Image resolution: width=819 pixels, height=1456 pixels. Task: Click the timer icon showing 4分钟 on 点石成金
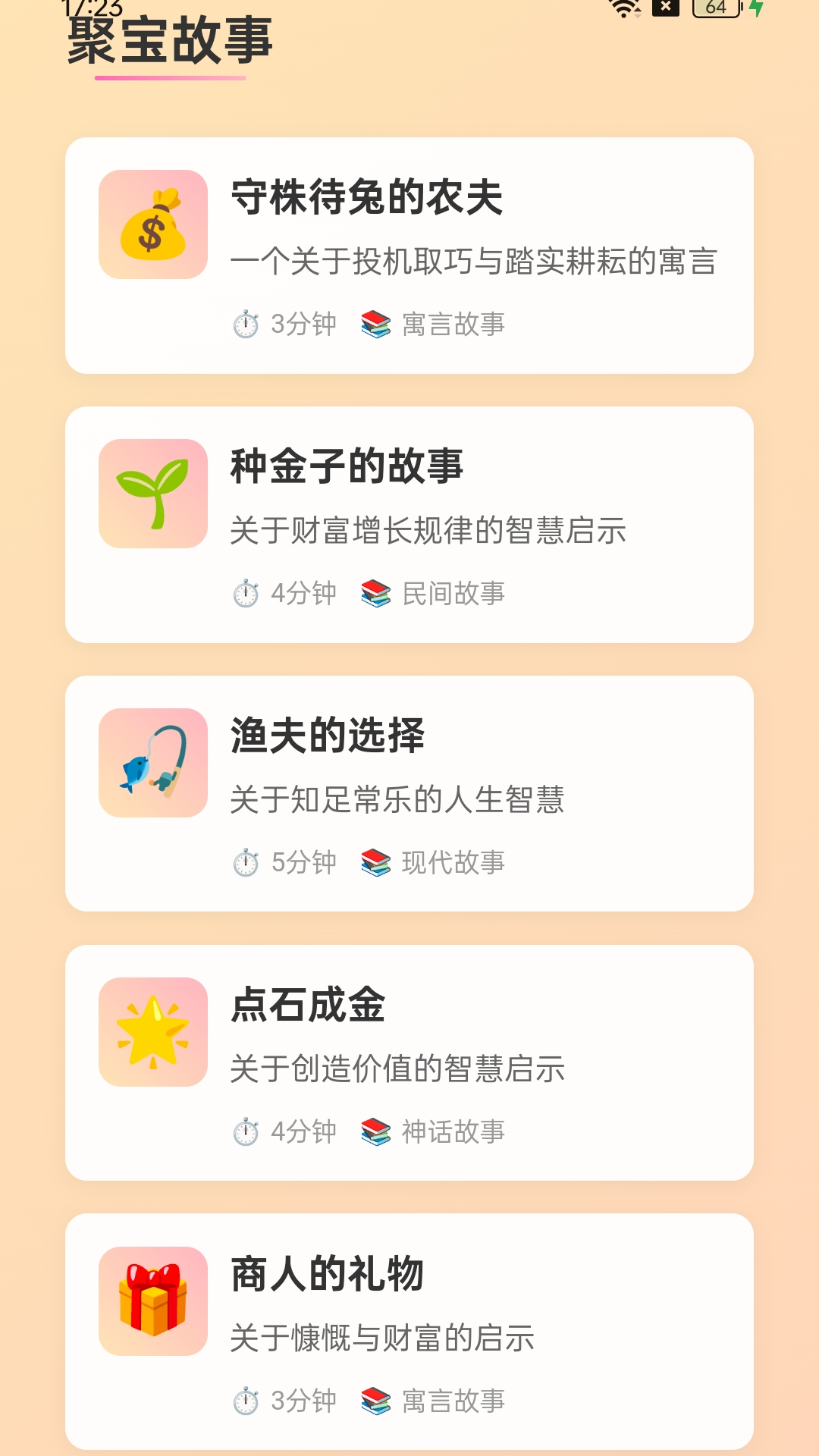click(x=245, y=1131)
